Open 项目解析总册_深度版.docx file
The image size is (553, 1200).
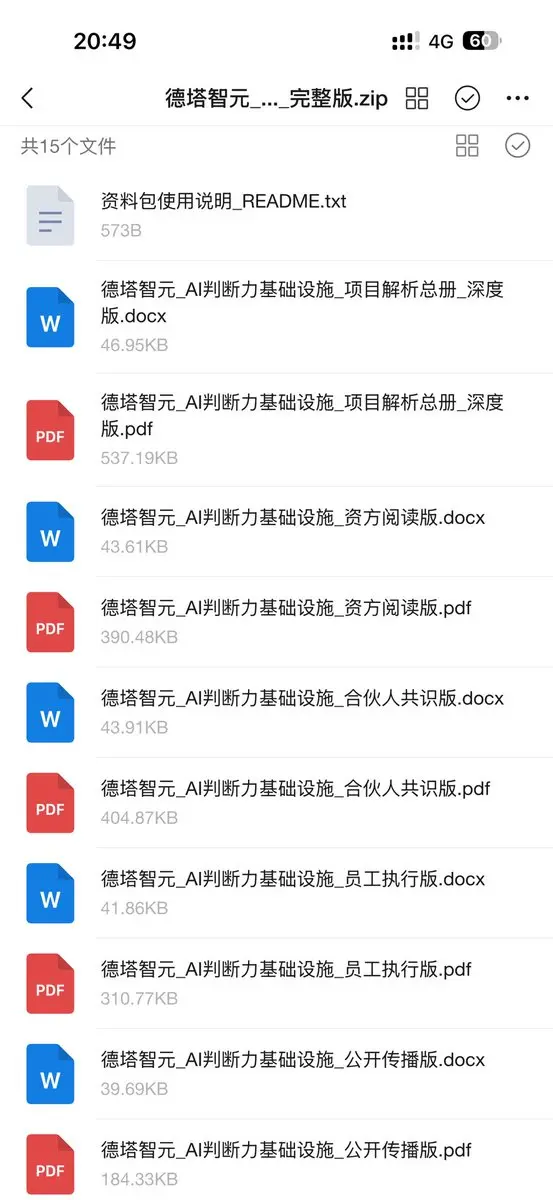pos(276,317)
